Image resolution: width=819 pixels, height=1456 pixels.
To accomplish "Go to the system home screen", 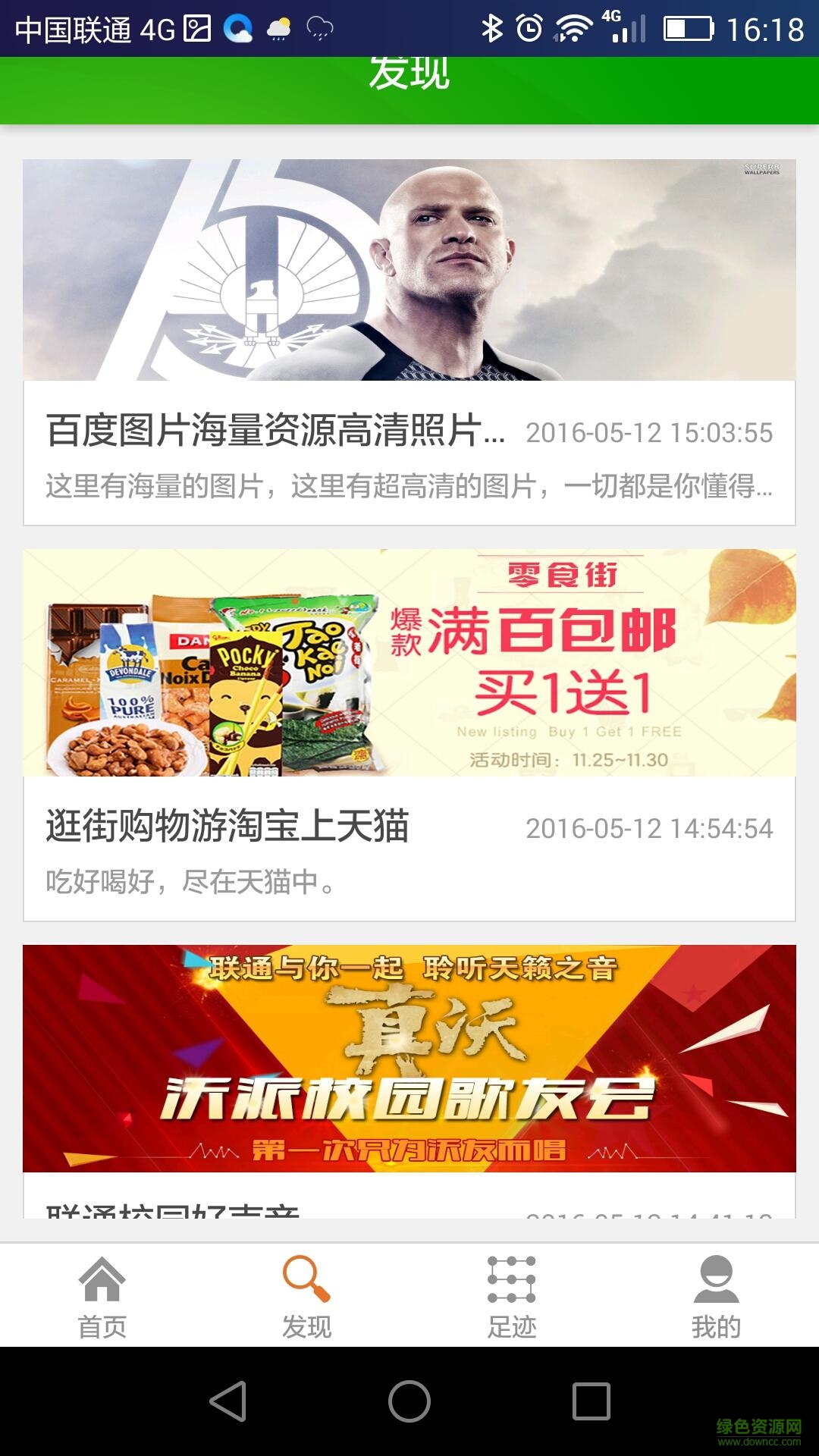I will [409, 1401].
